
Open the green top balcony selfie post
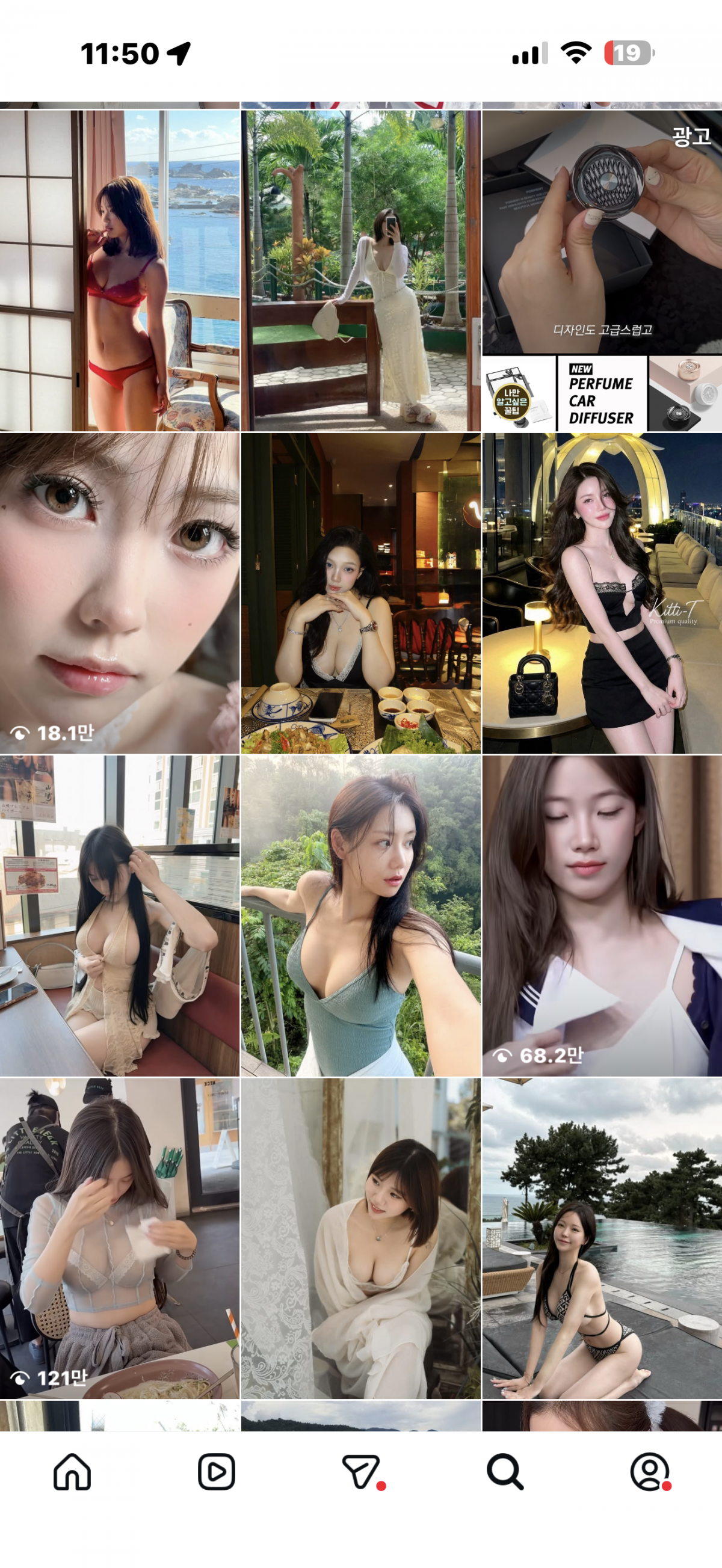[360, 916]
